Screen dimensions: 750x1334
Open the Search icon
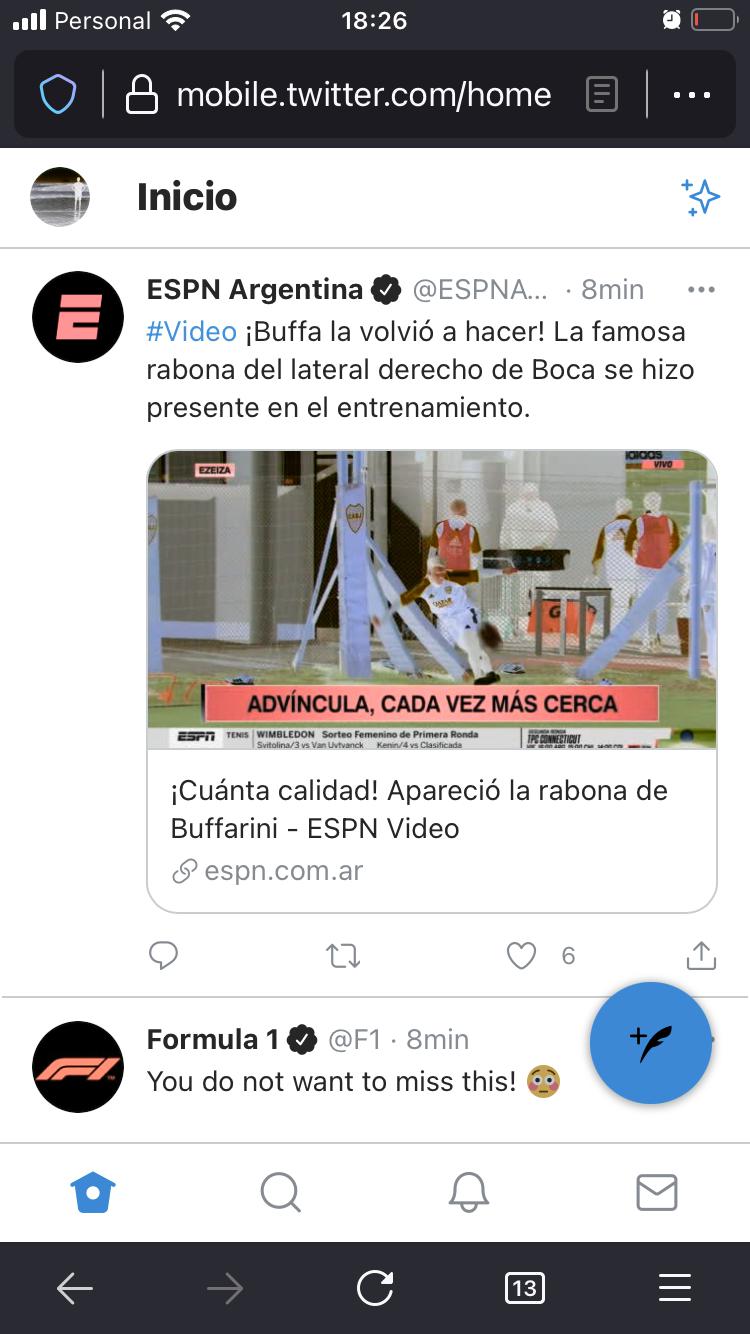(x=281, y=1192)
